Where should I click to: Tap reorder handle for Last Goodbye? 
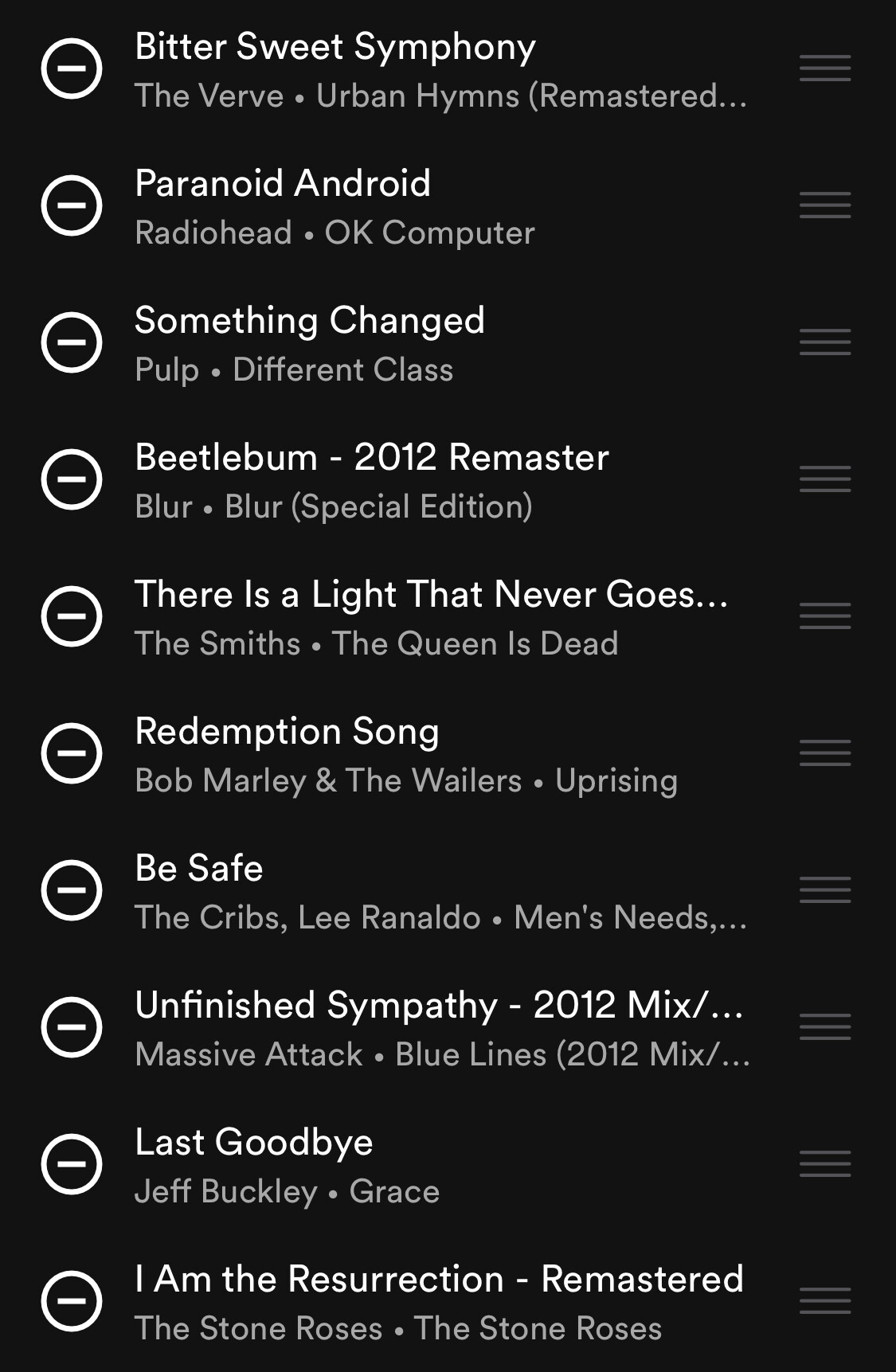[825, 1164]
